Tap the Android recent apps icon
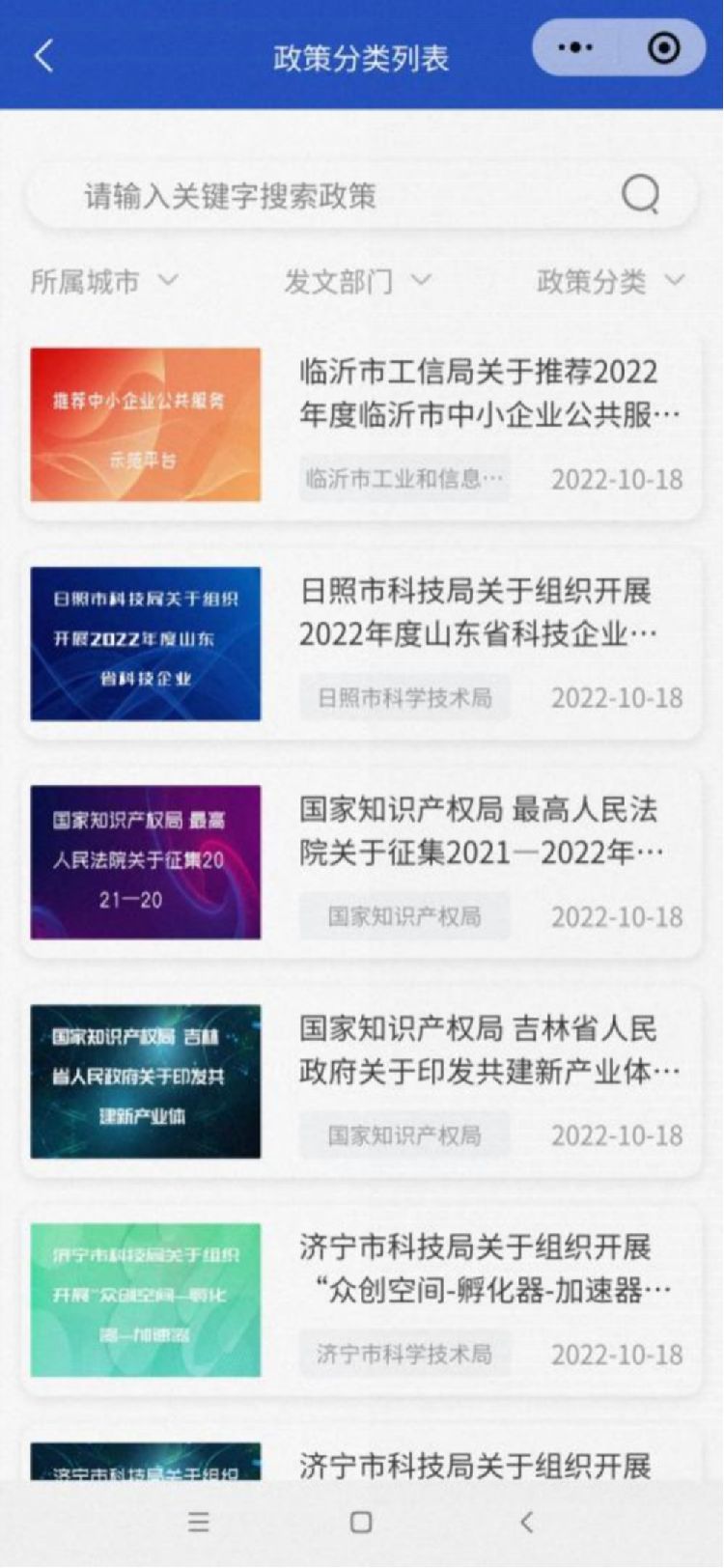The height and width of the screenshot is (1568, 724). coord(362,1523)
